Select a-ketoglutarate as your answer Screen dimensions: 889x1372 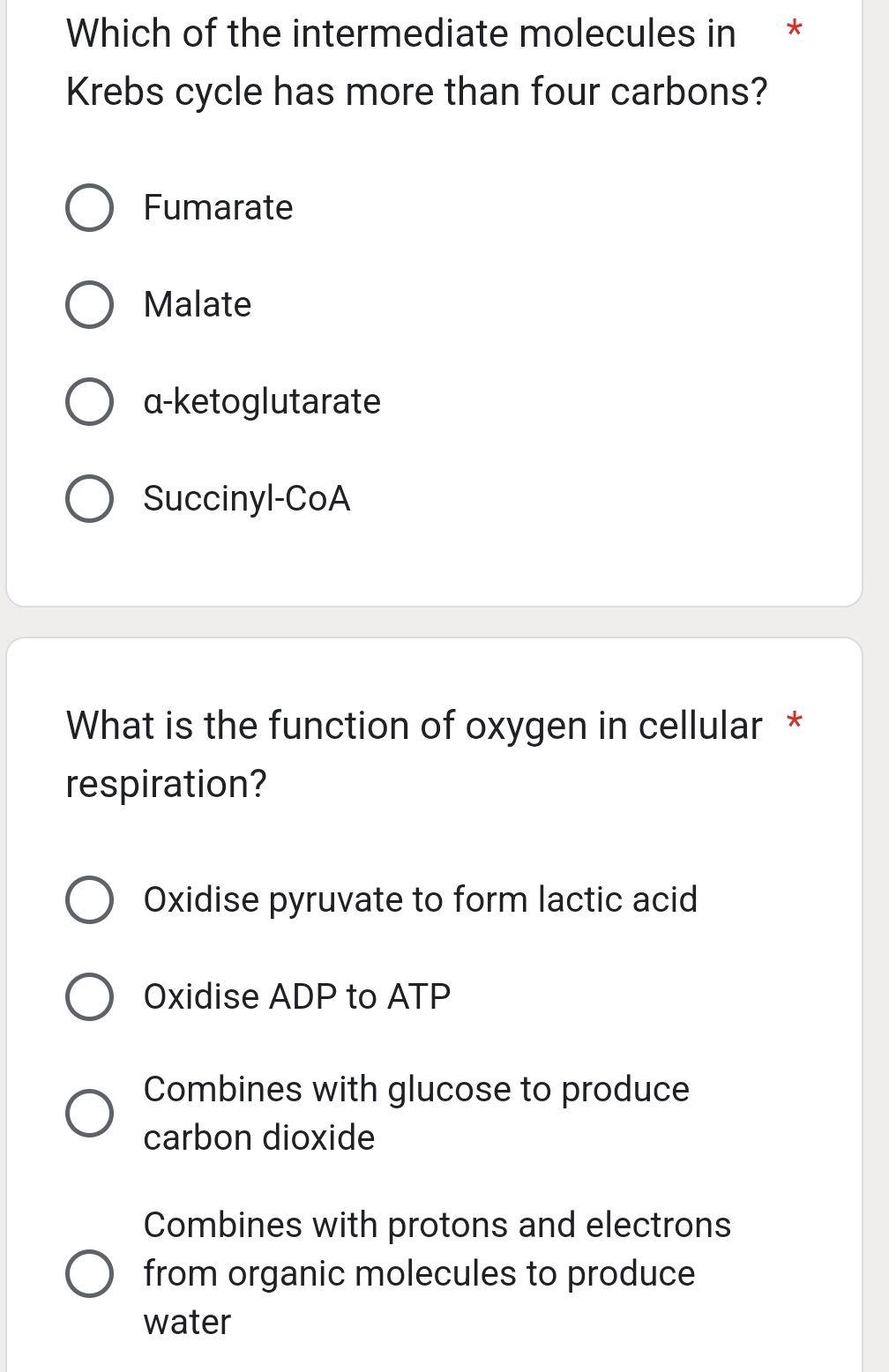tap(91, 403)
